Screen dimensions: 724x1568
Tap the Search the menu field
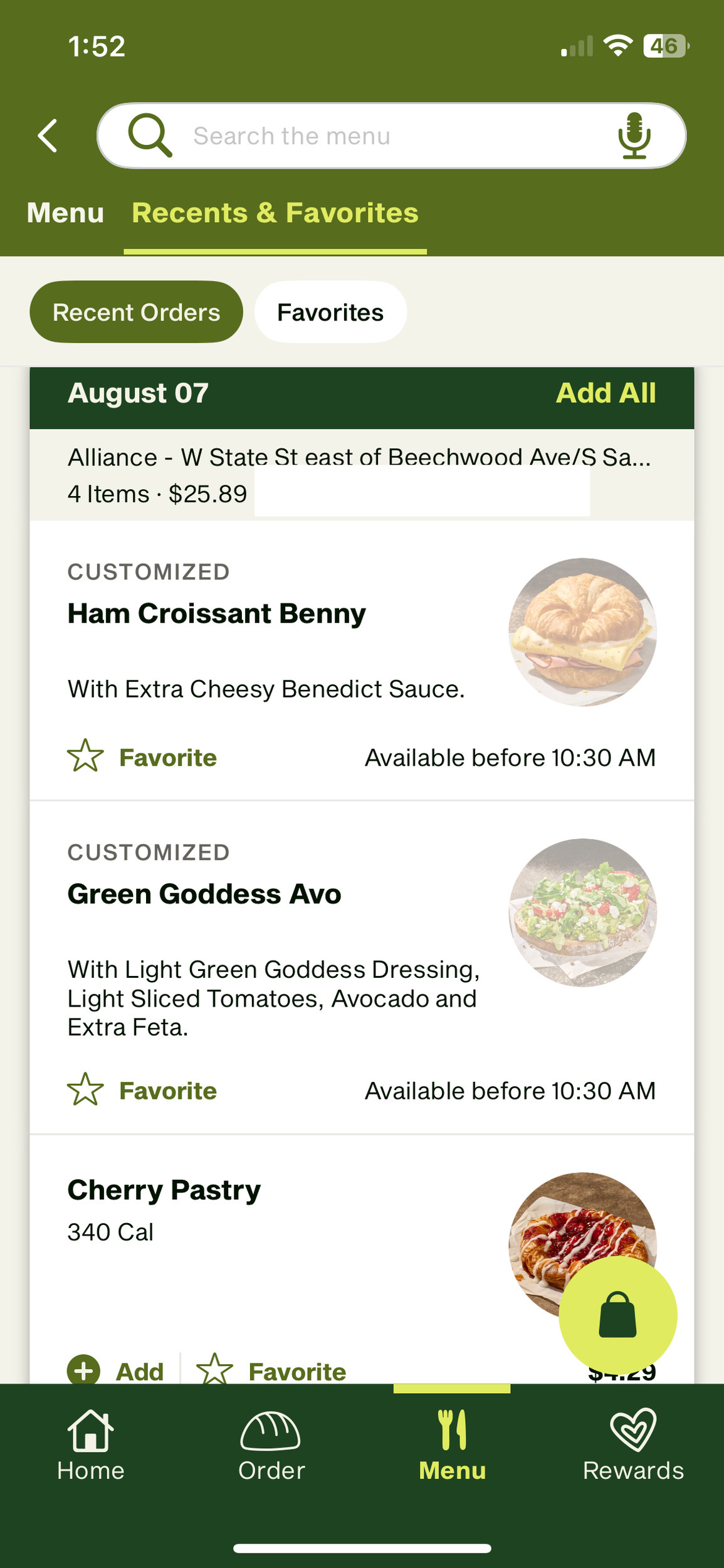click(376, 135)
